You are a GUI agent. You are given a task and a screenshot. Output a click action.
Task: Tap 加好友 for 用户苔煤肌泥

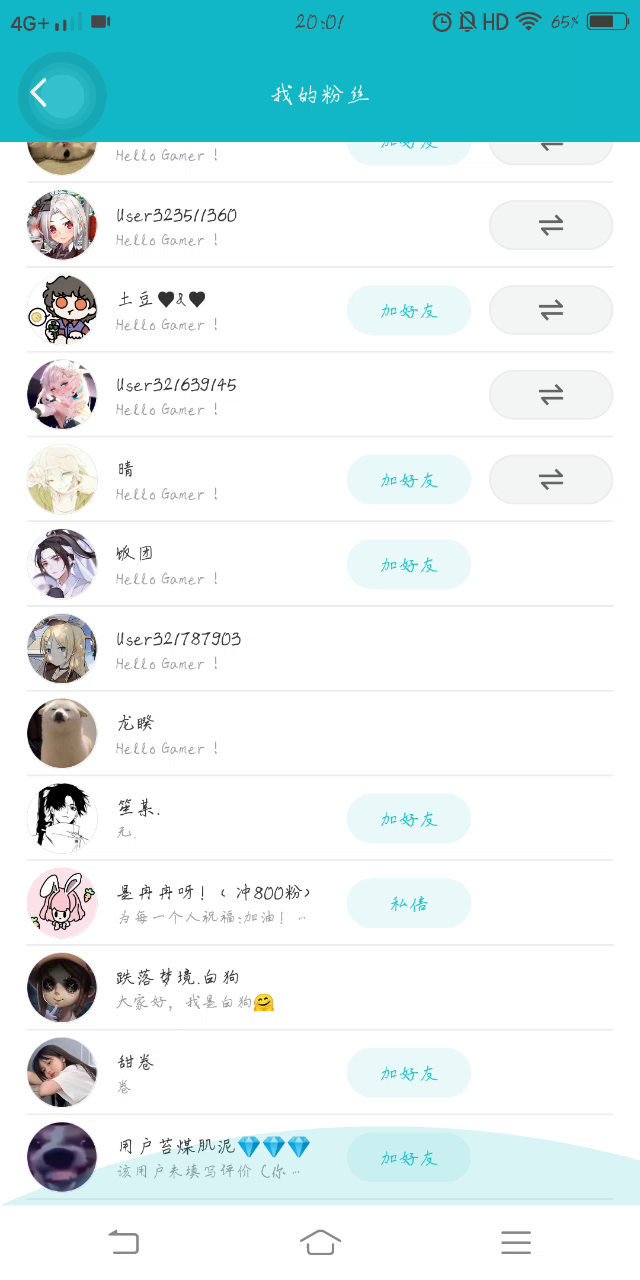click(x=409, y=1158)
